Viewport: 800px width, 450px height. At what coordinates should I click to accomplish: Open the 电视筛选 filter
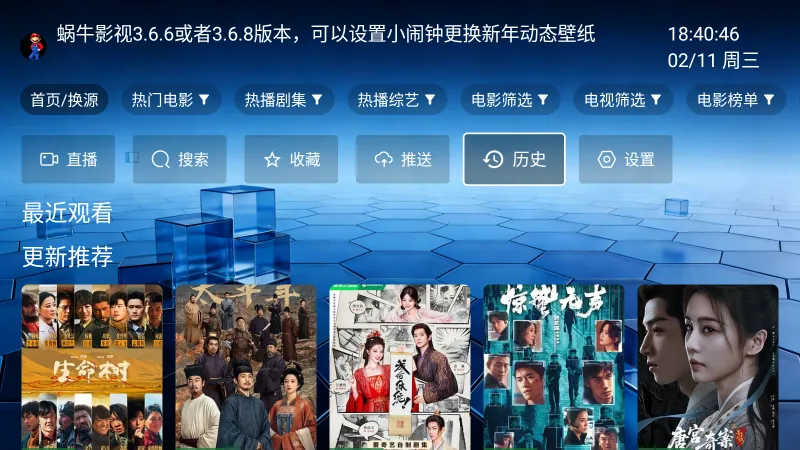click(623, 100)
